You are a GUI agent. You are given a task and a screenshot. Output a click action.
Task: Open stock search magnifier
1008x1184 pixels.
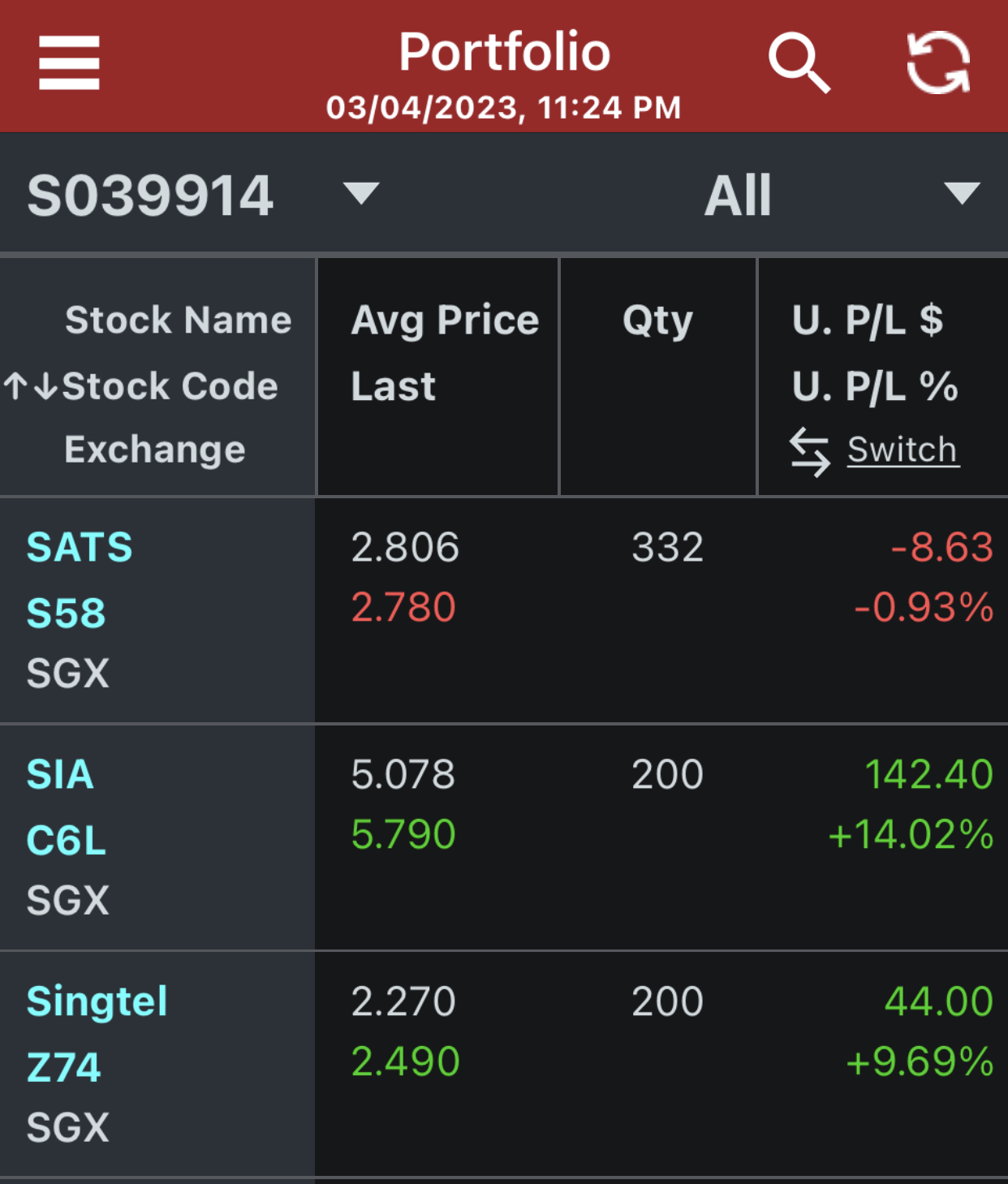pos(799,62)
